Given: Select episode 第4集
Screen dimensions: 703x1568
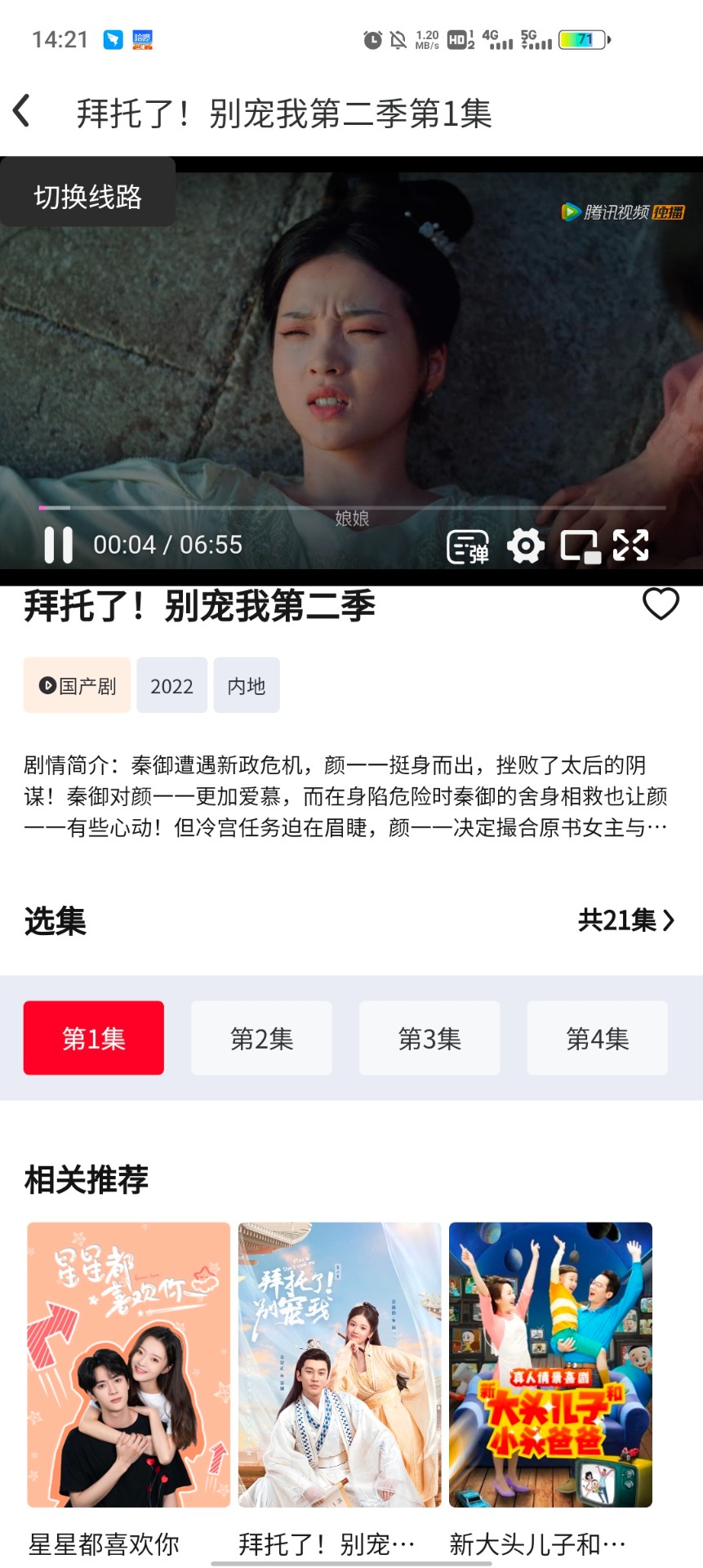Looking at the screenshot, I should 597,1038.
